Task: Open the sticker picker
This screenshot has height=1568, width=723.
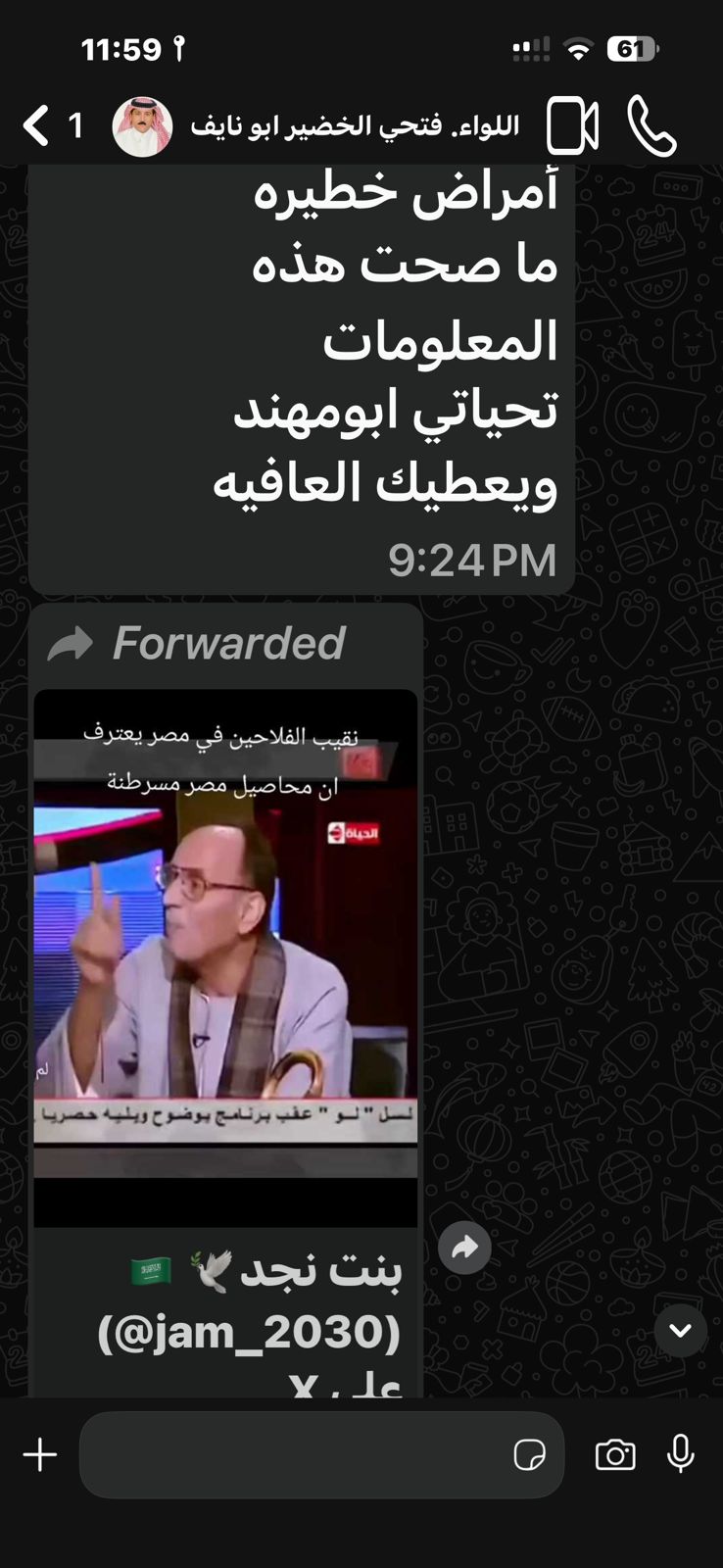Action: 529,1455
